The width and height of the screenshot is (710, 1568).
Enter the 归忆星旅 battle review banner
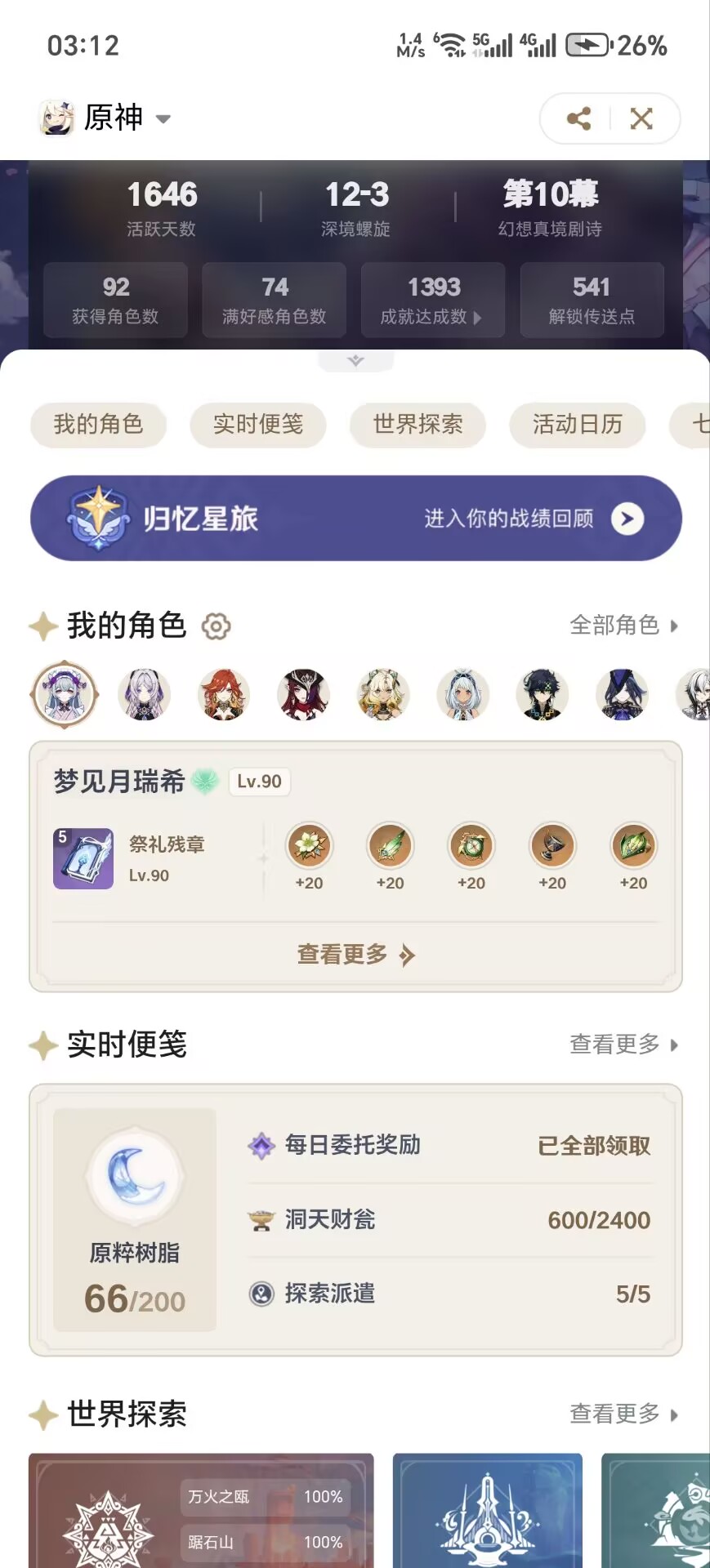pos(355,519)
